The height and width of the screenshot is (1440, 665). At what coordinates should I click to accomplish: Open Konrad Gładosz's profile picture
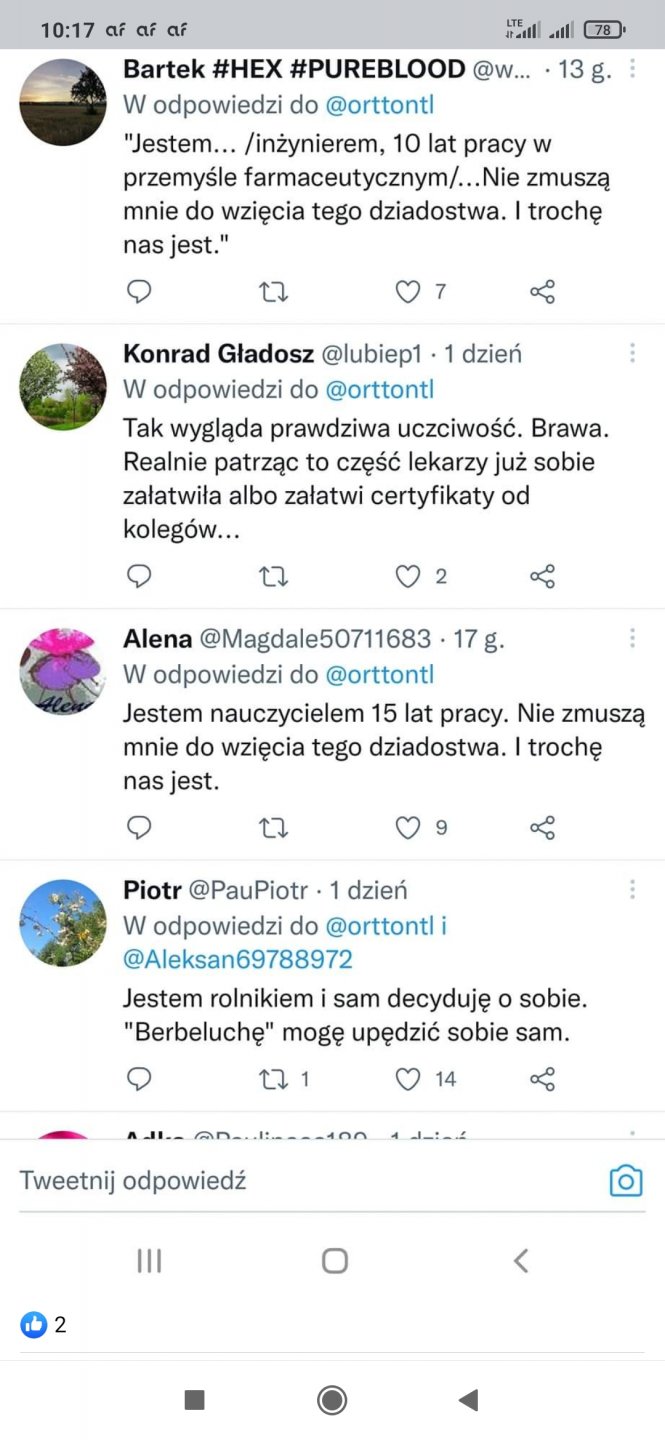62,387
